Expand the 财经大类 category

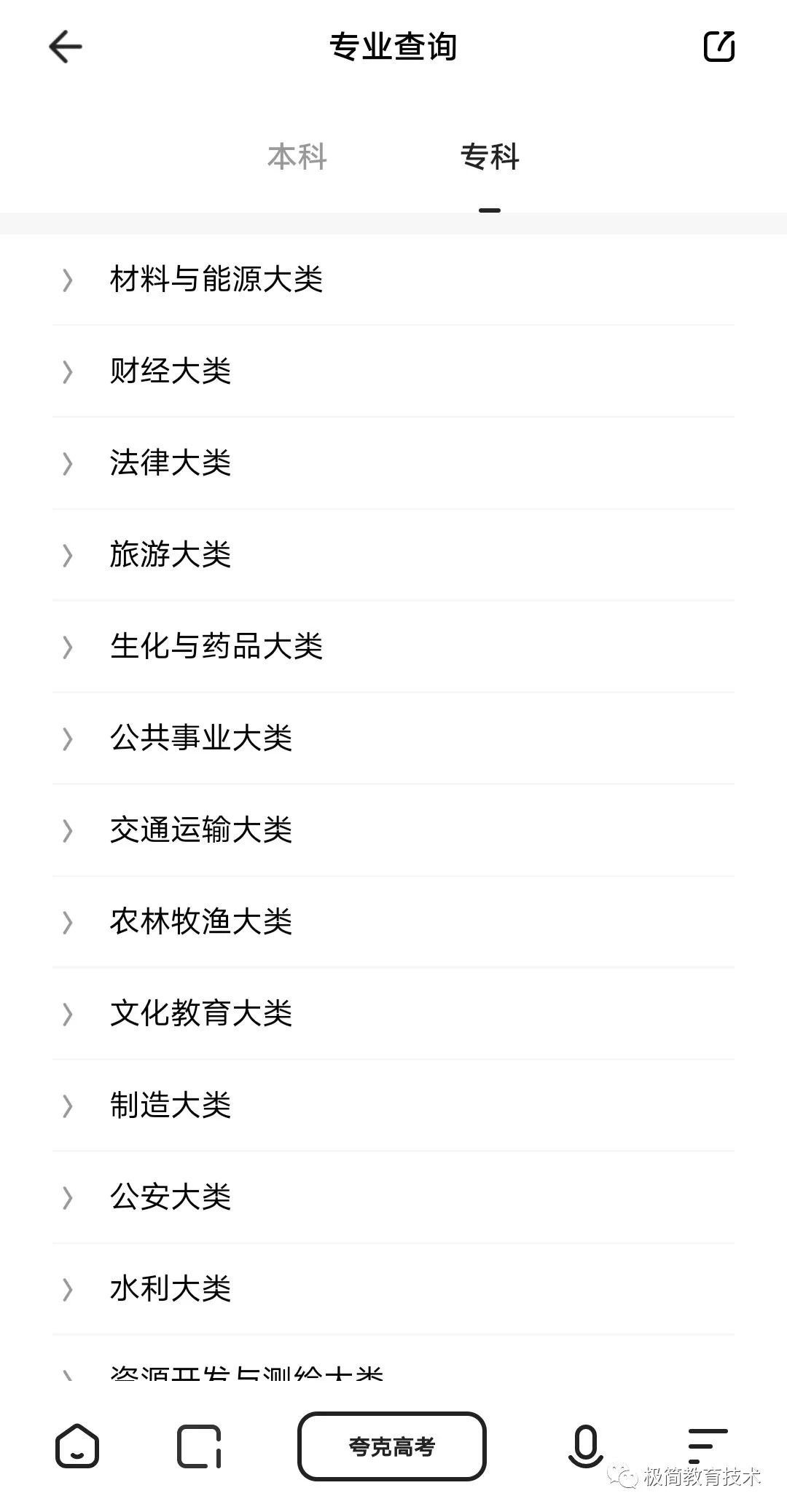(393, 371)
